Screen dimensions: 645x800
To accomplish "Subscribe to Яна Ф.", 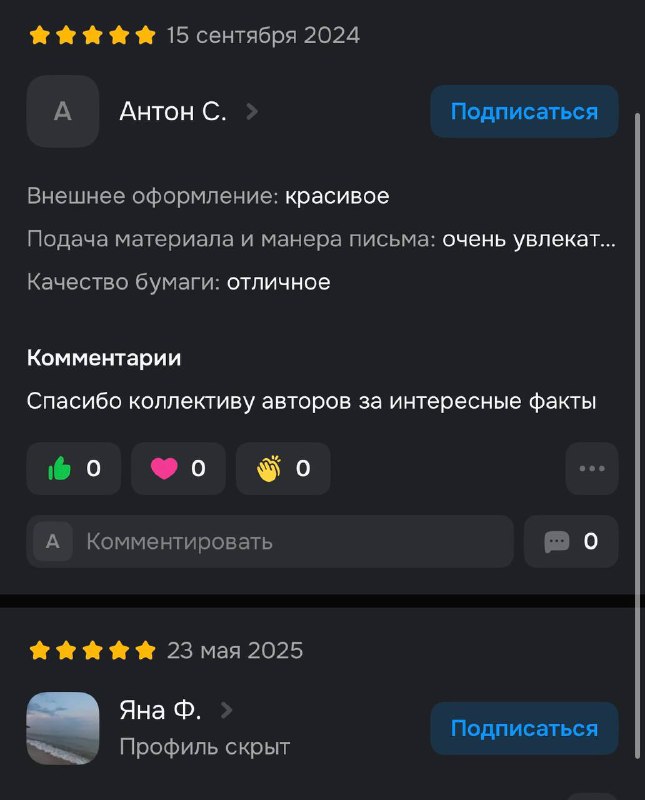I will [x=524, y=729].
